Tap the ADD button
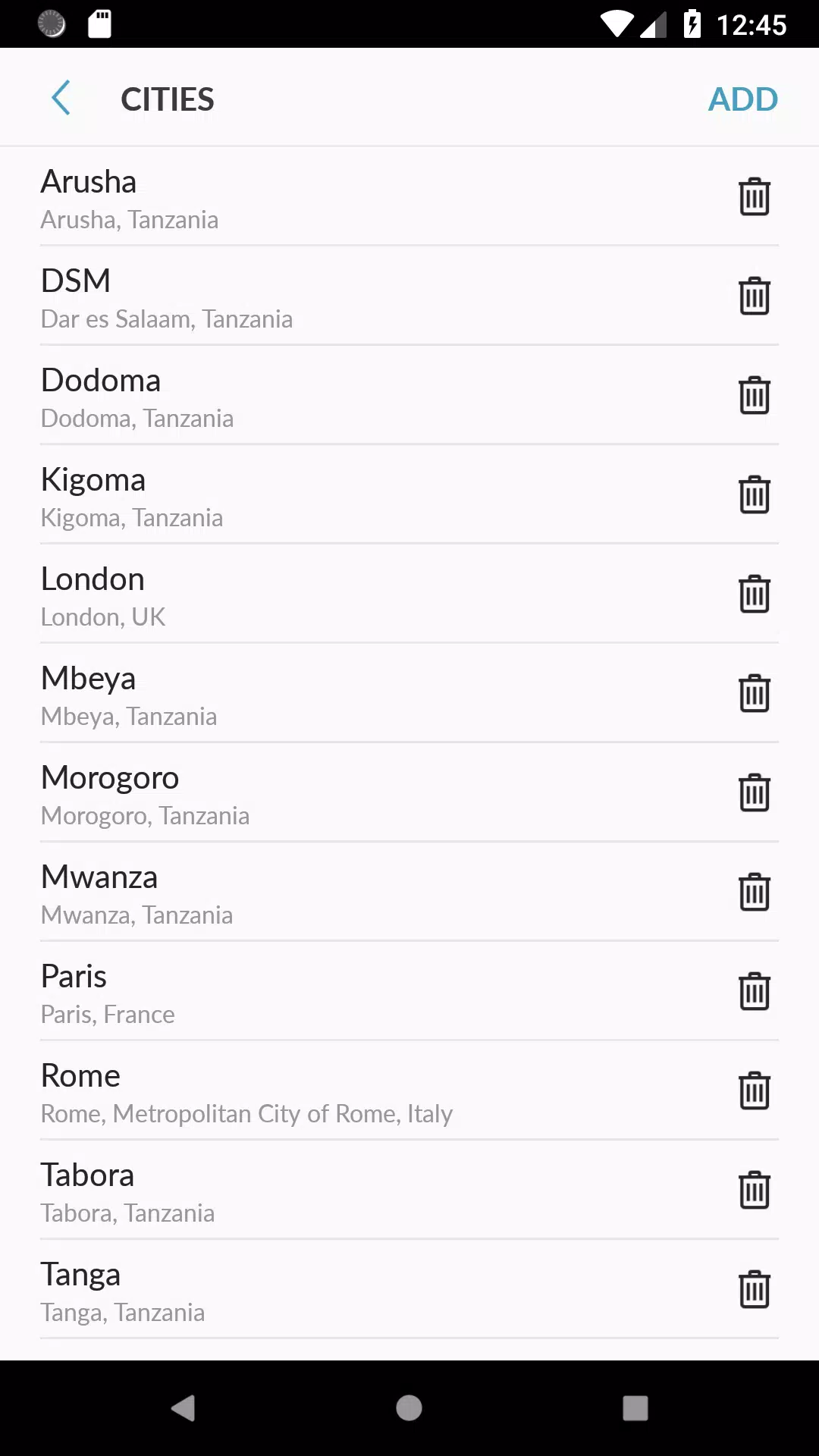 743,98
